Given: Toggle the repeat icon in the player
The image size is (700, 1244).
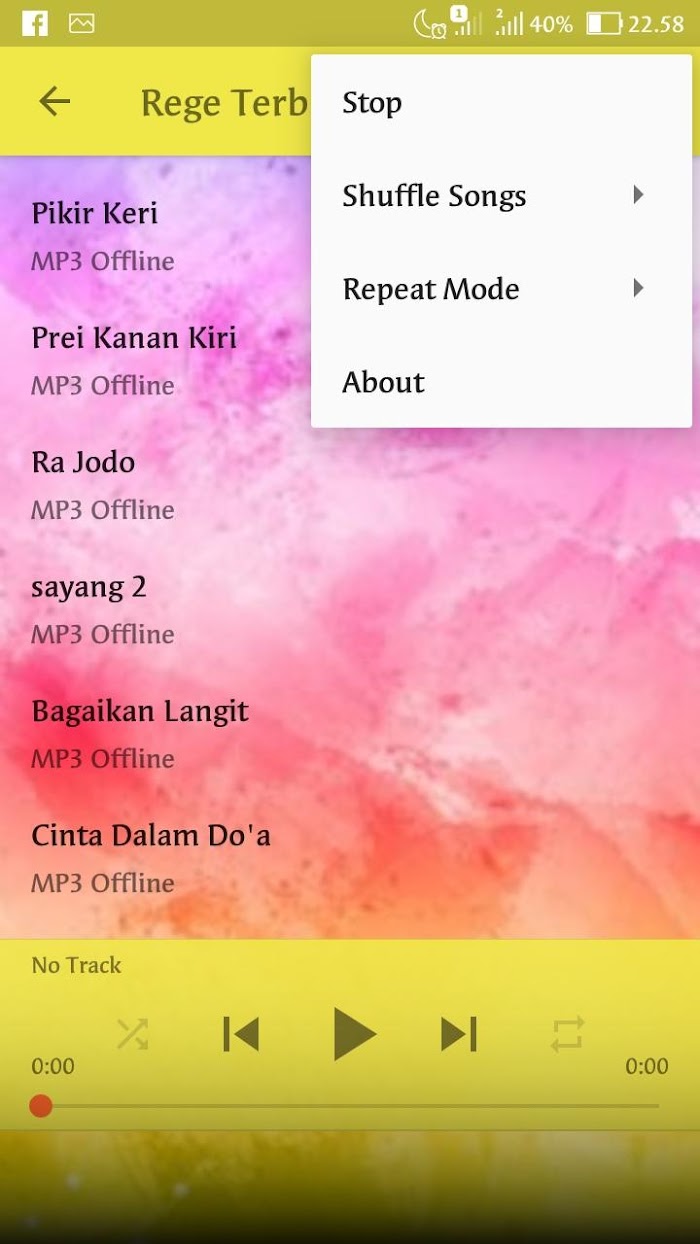Looking at the screenshot, I should coord(567,1034).
